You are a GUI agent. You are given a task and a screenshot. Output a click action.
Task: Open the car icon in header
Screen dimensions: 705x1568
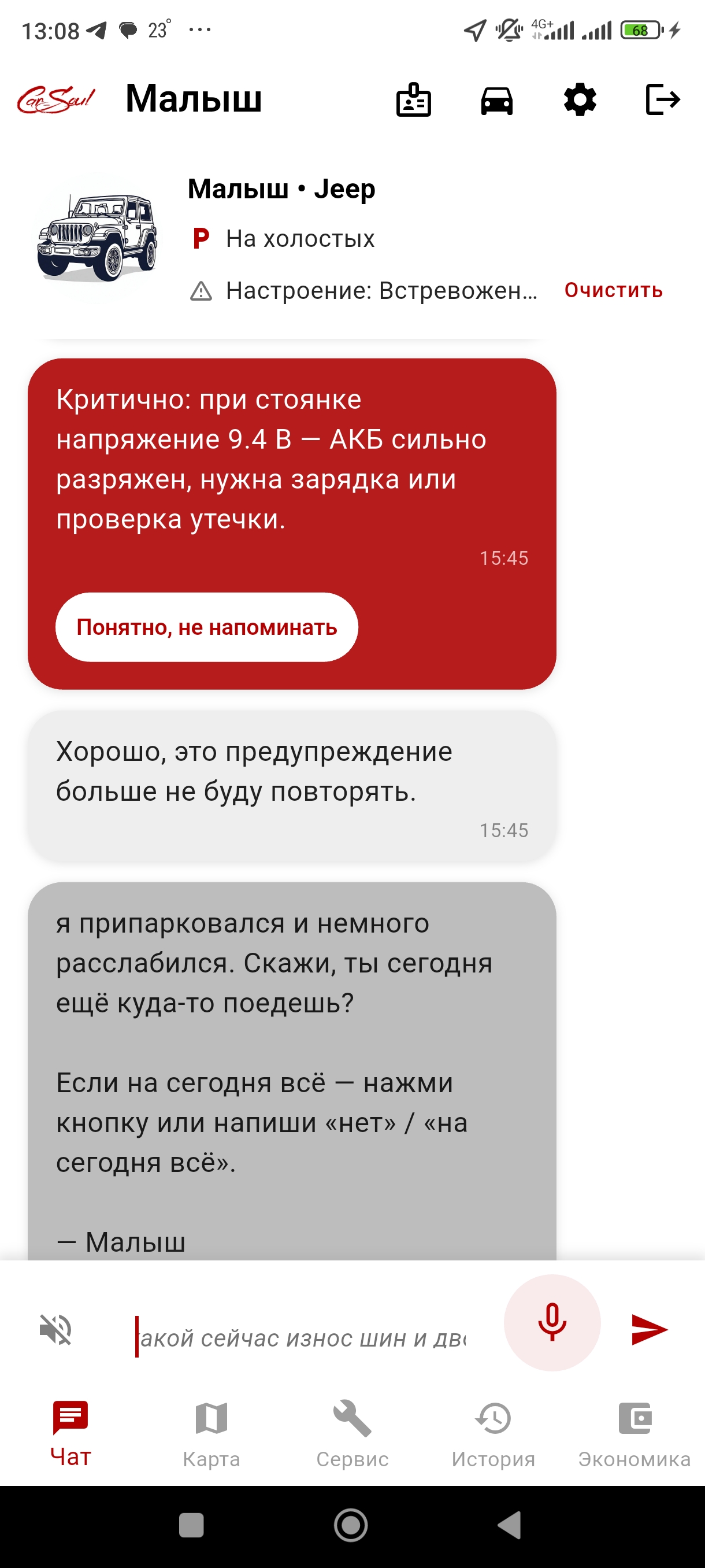tap(497, 101)
